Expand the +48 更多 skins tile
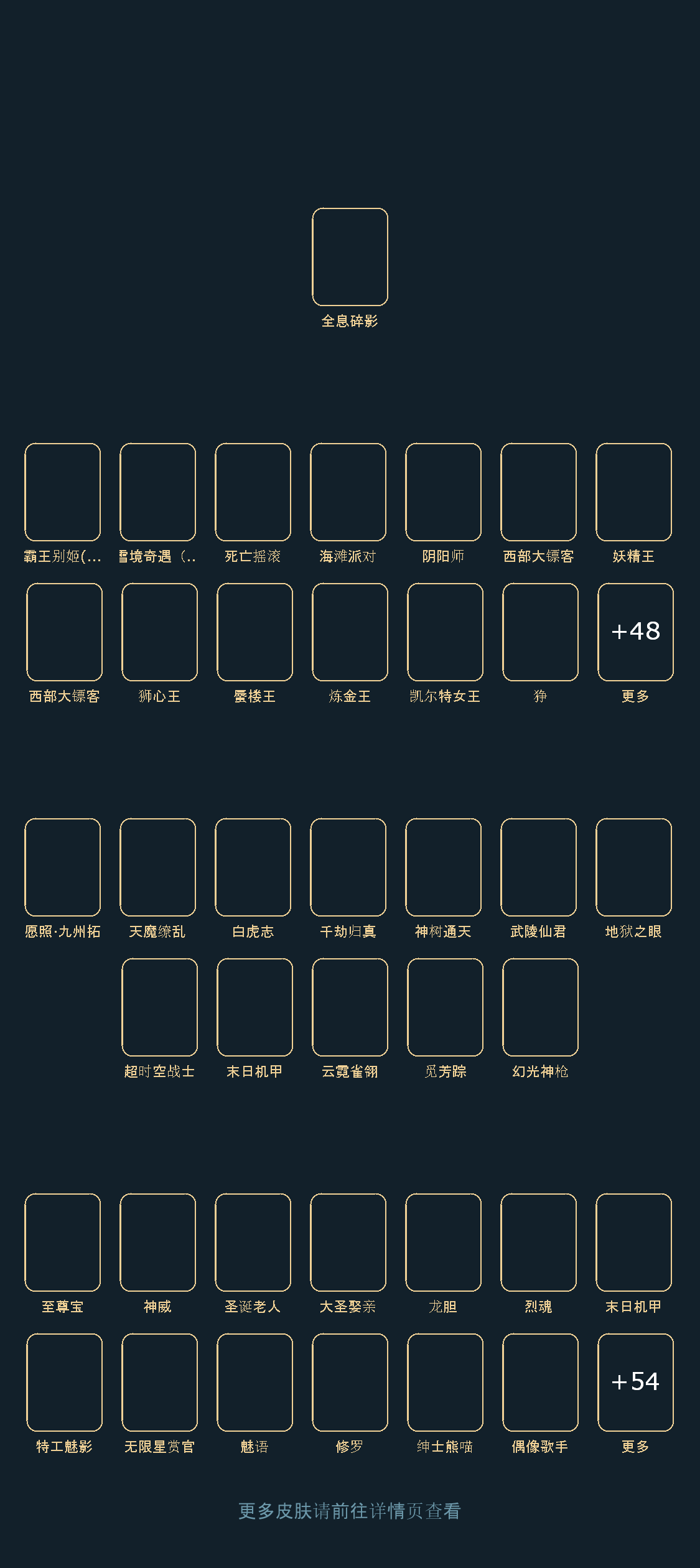The width and height of the screenshot is (700, 1568). point(635,632)
